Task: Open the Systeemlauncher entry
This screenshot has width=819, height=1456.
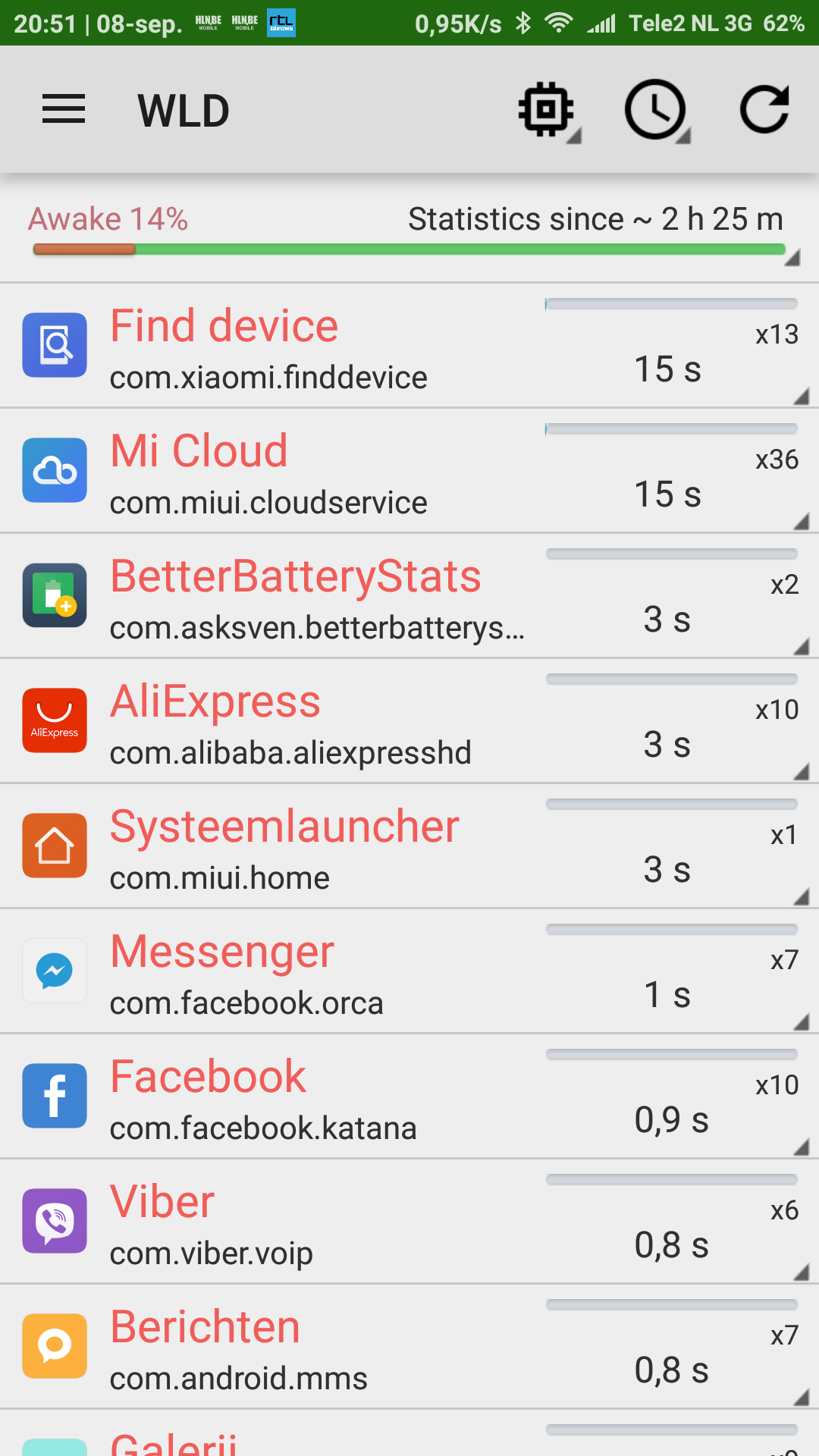Action: [409, 846]
